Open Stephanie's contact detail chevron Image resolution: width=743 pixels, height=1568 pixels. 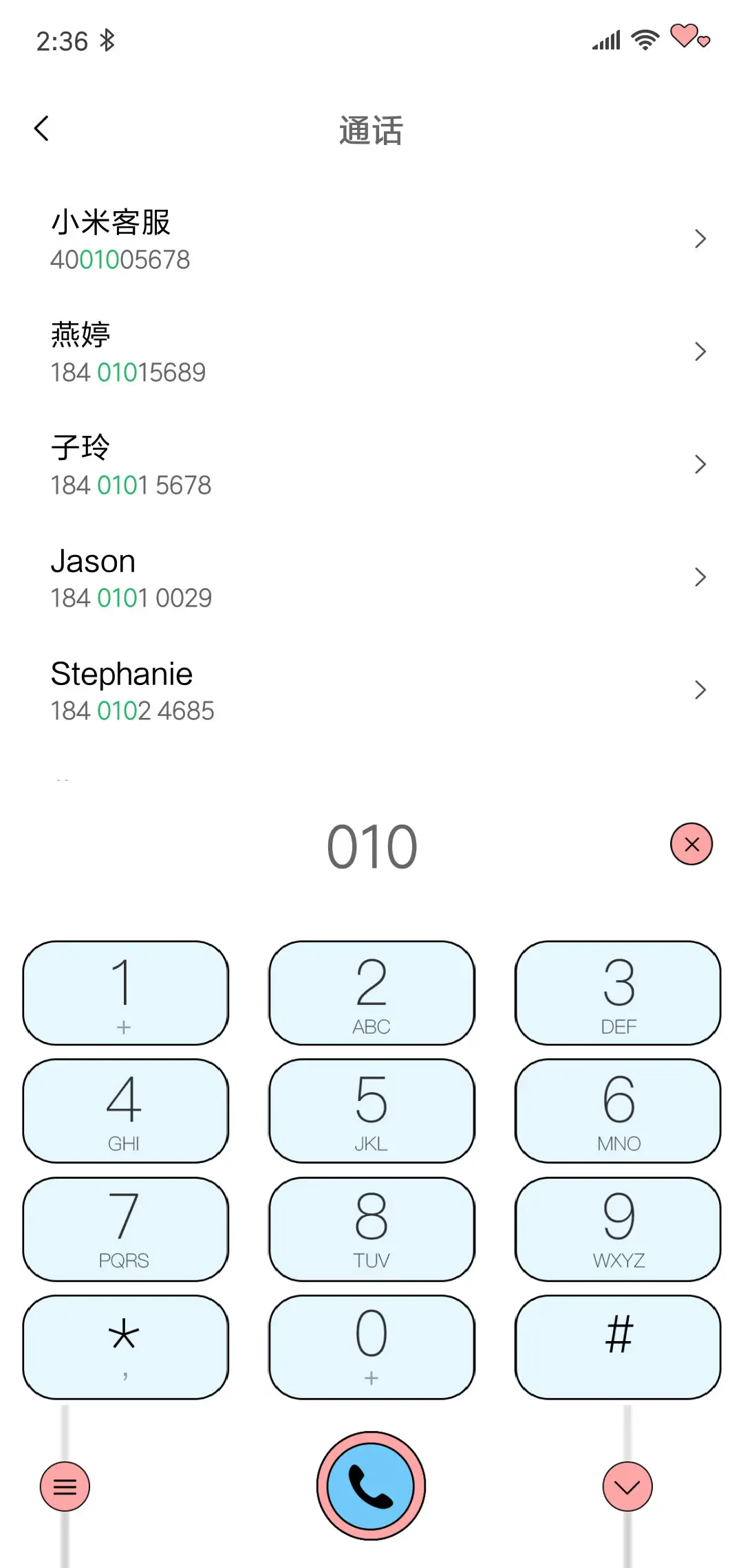pyautogui.click(x=701, y=690)
